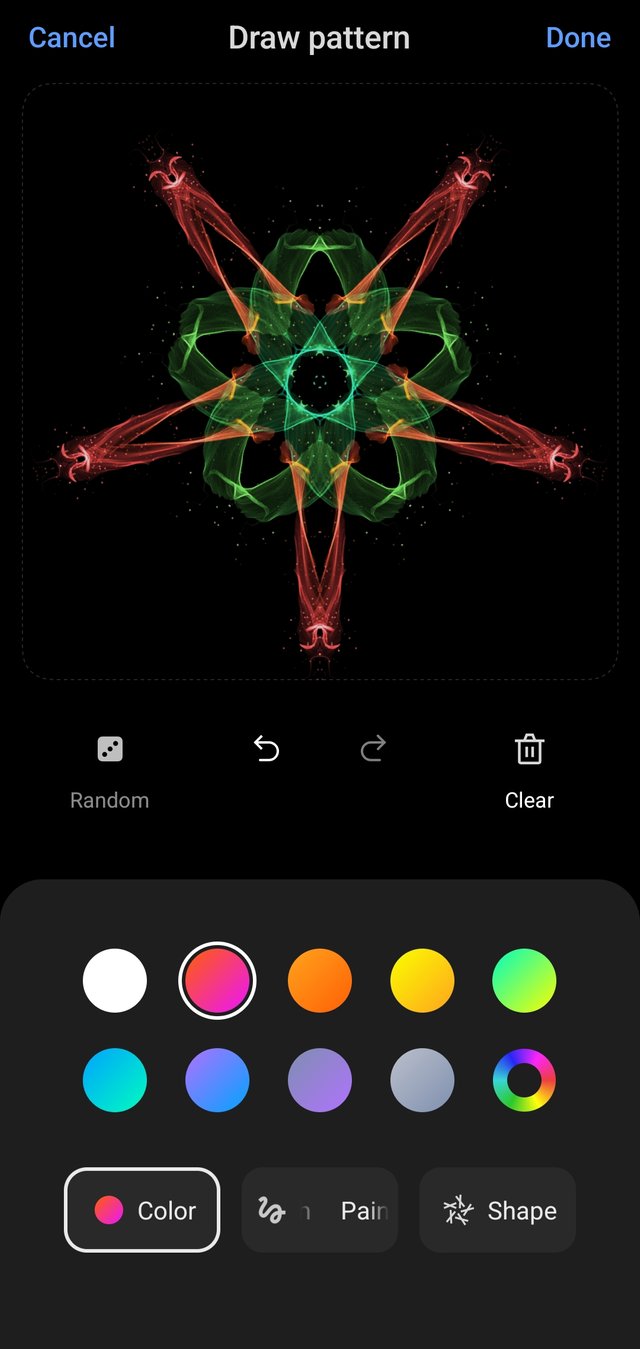Undo the last stroke
Image resolution: width=640 pixels, height=1349 pixels.
pos(266,749)
